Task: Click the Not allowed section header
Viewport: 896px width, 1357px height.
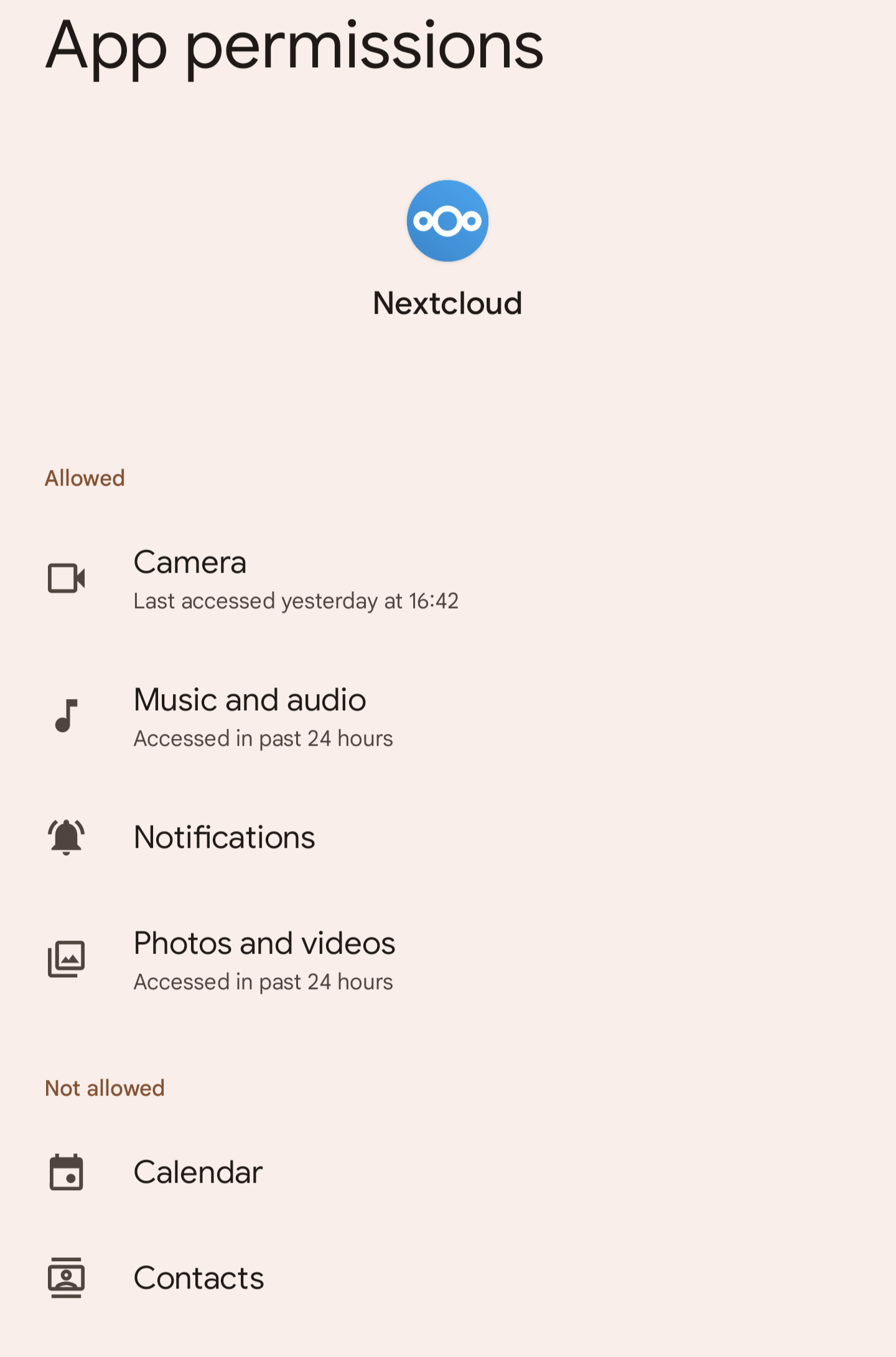Action: click(103, 1087)
